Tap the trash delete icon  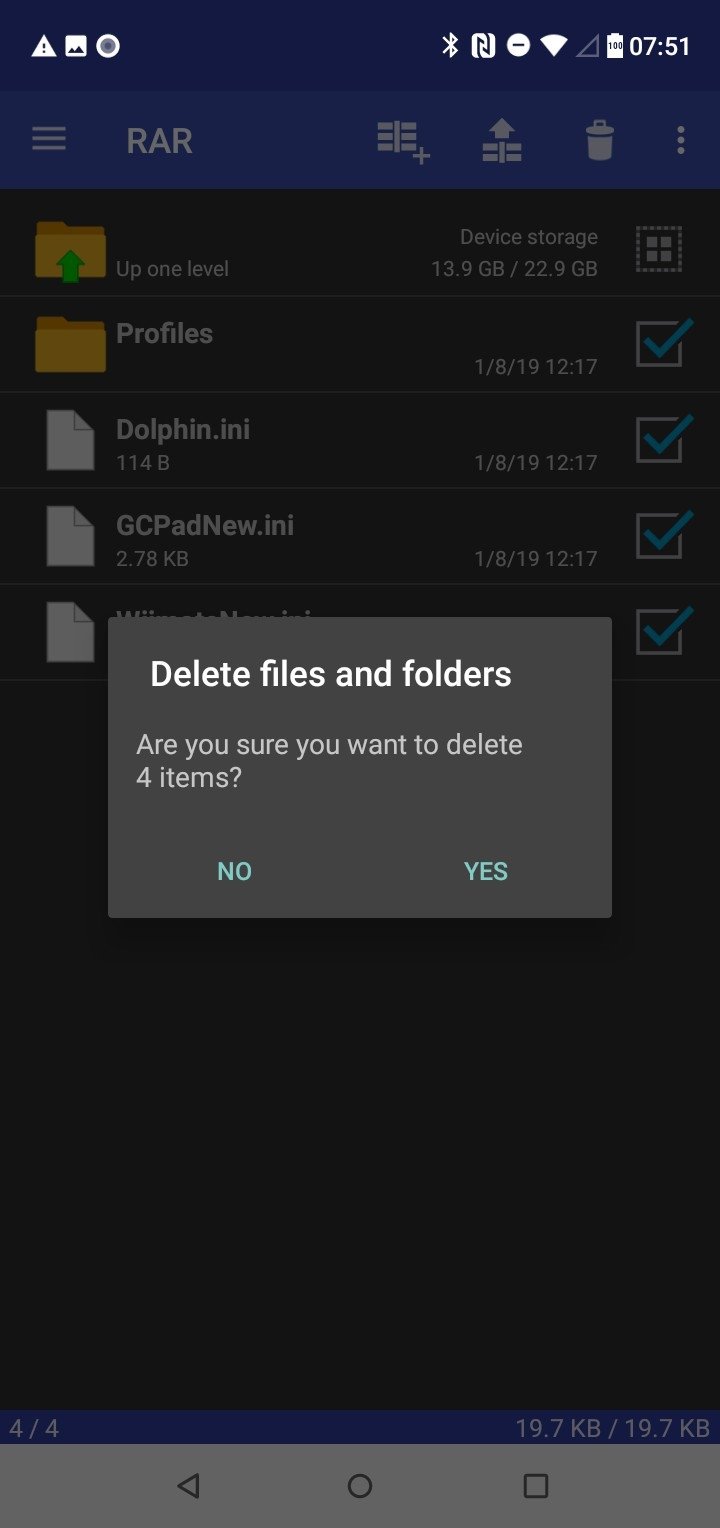[x=599, y=141]
